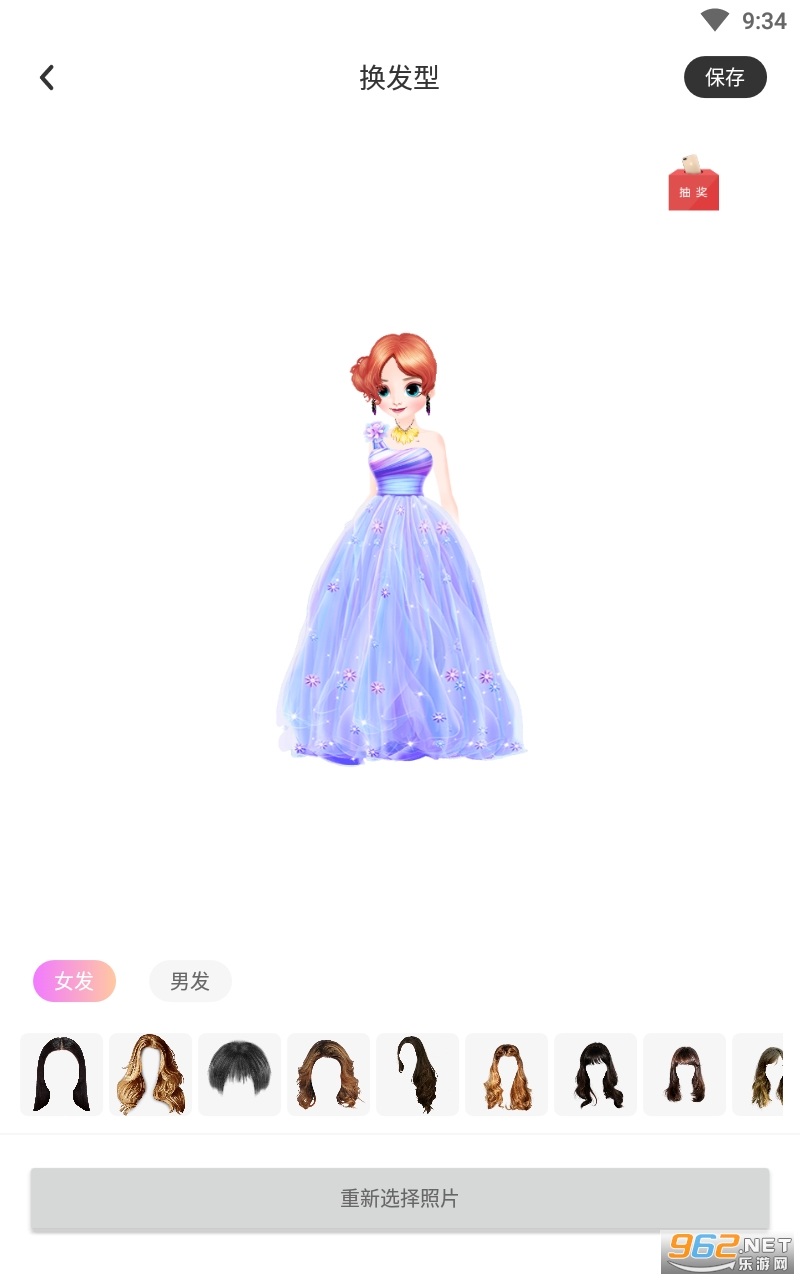This screenshot has width=800, height=1280.
Task: Apply the long blonde wavy hairstyle
Action: click(150, 1075)
